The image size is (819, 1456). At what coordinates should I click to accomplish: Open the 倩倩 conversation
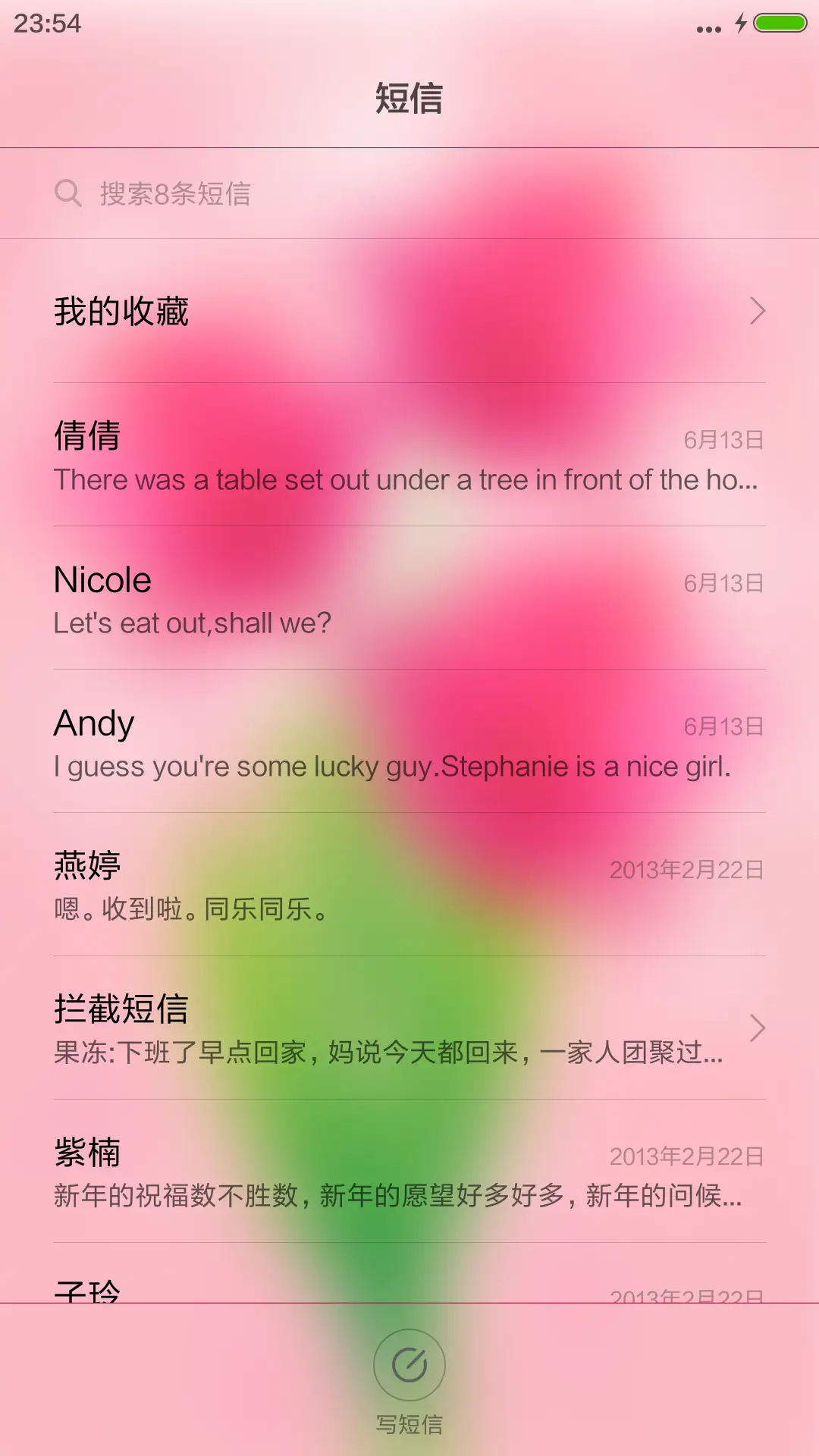click(x=409, y=455)
